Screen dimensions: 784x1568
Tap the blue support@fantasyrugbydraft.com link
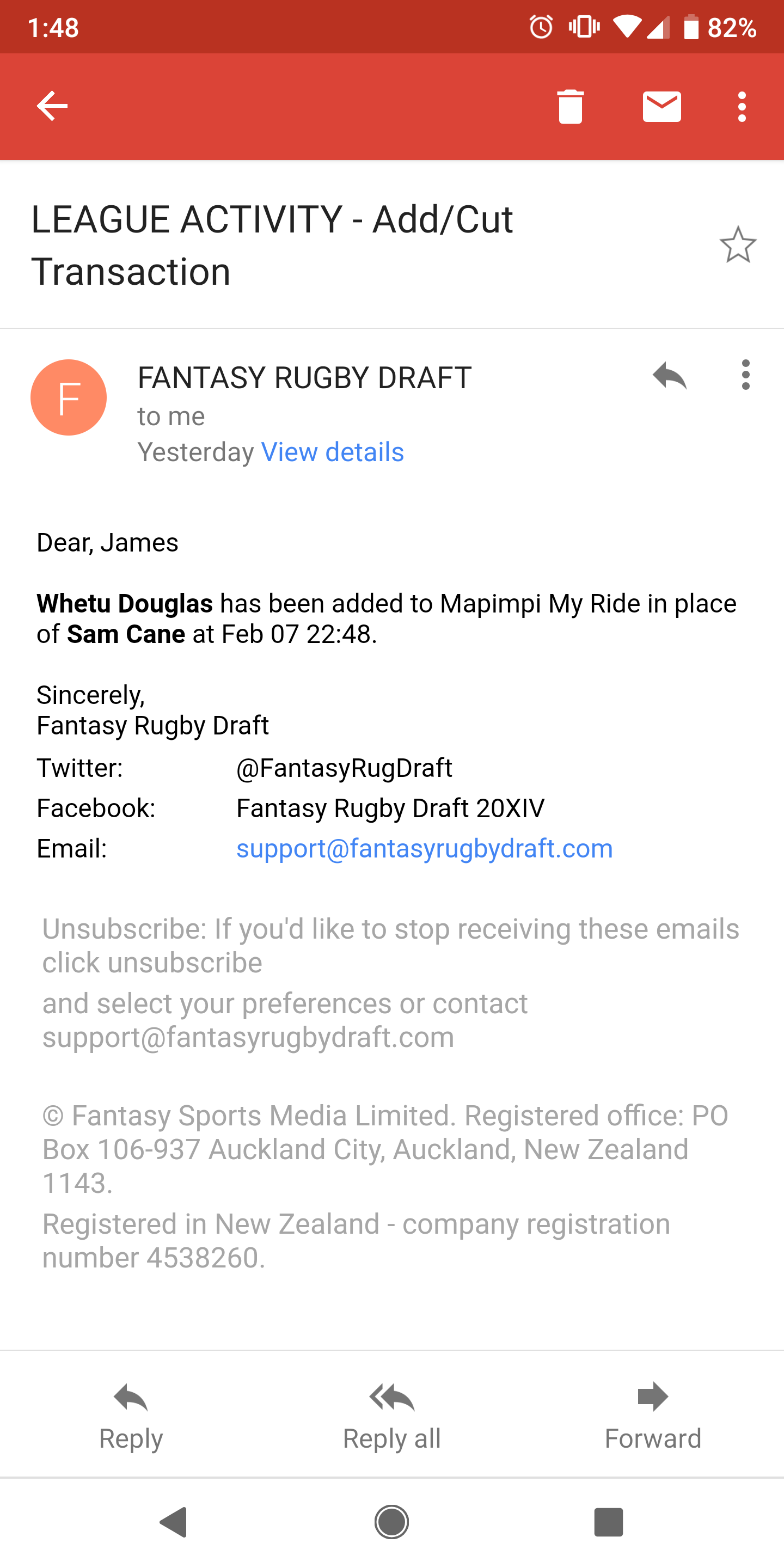click(x=424, y=849)
